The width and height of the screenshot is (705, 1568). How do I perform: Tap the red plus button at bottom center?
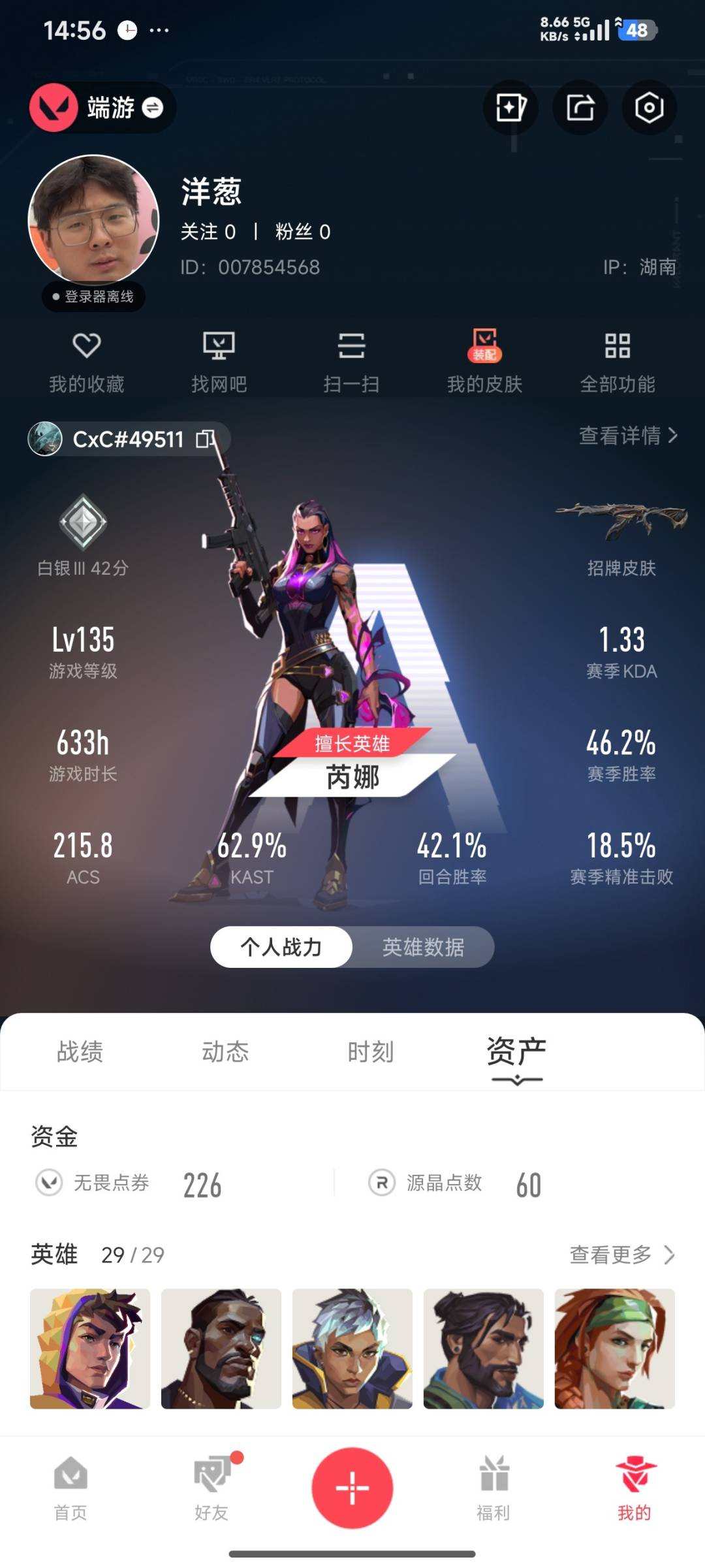(x=352, y=1486)
